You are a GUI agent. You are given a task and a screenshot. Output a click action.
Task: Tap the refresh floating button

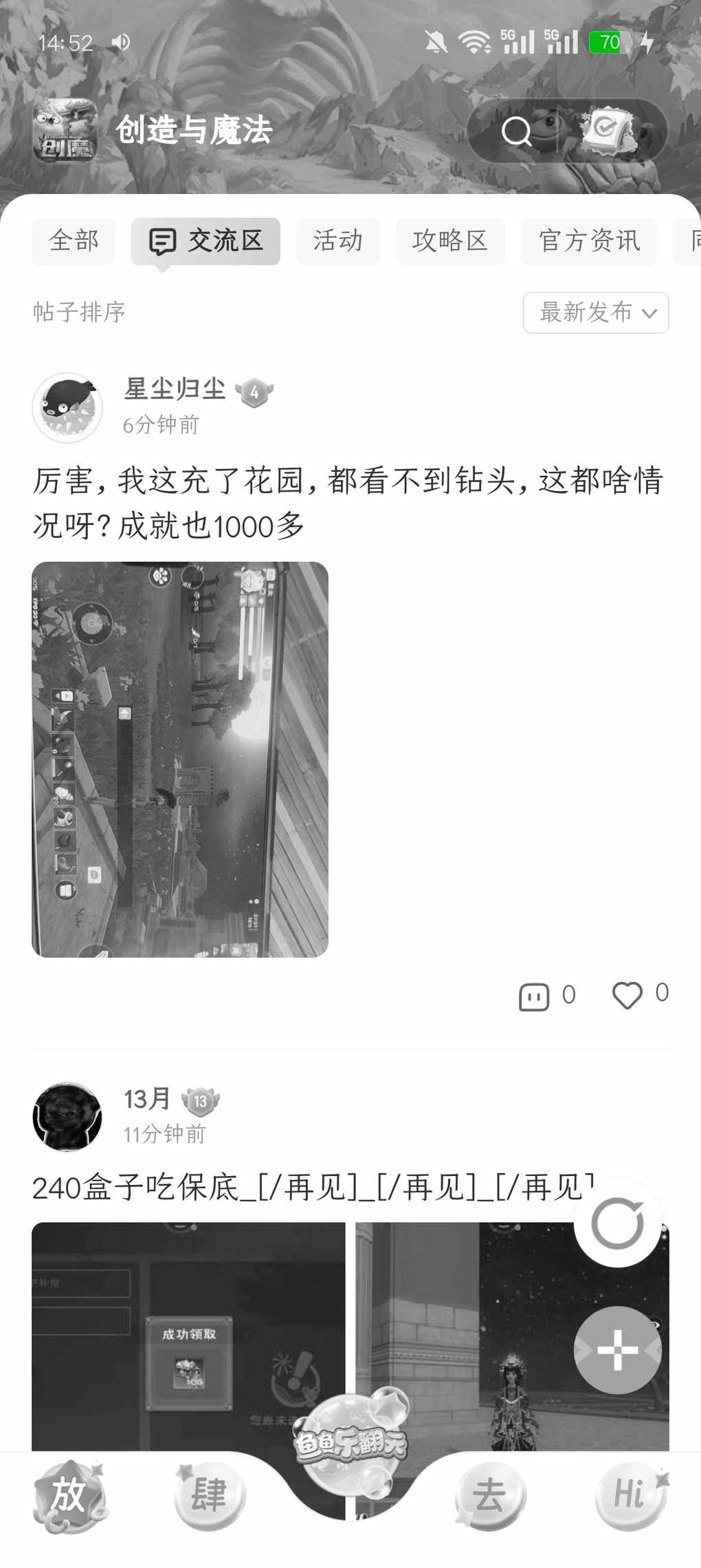[617, 1223]
